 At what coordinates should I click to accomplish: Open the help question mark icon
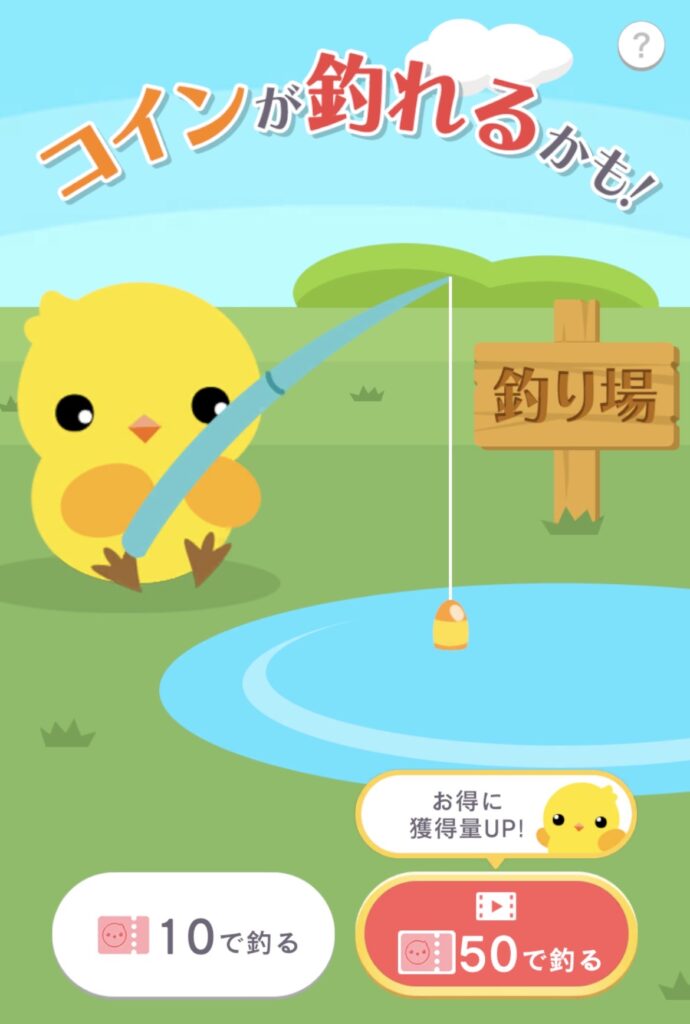(x=641, y=45)
